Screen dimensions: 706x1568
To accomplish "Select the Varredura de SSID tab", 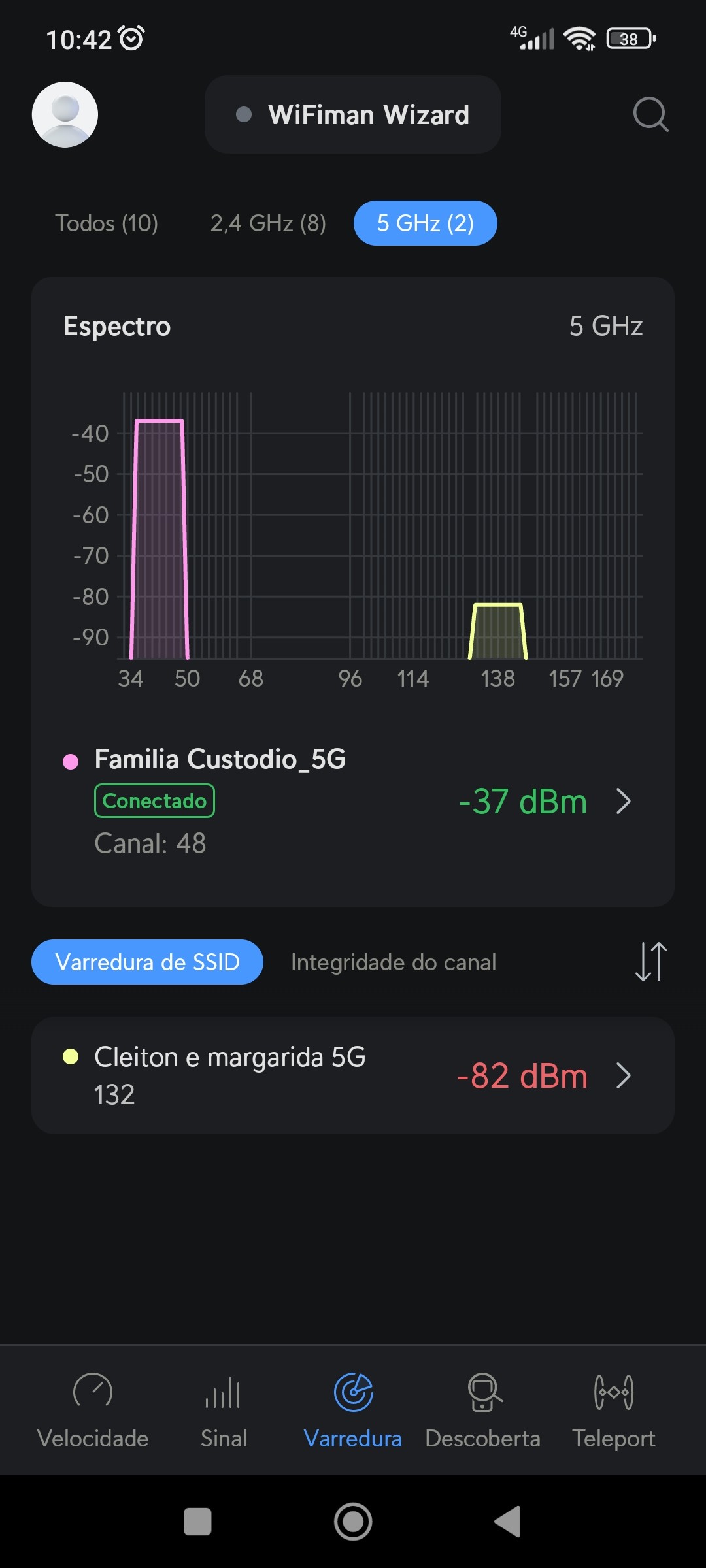I will click(x=147, y=962).
